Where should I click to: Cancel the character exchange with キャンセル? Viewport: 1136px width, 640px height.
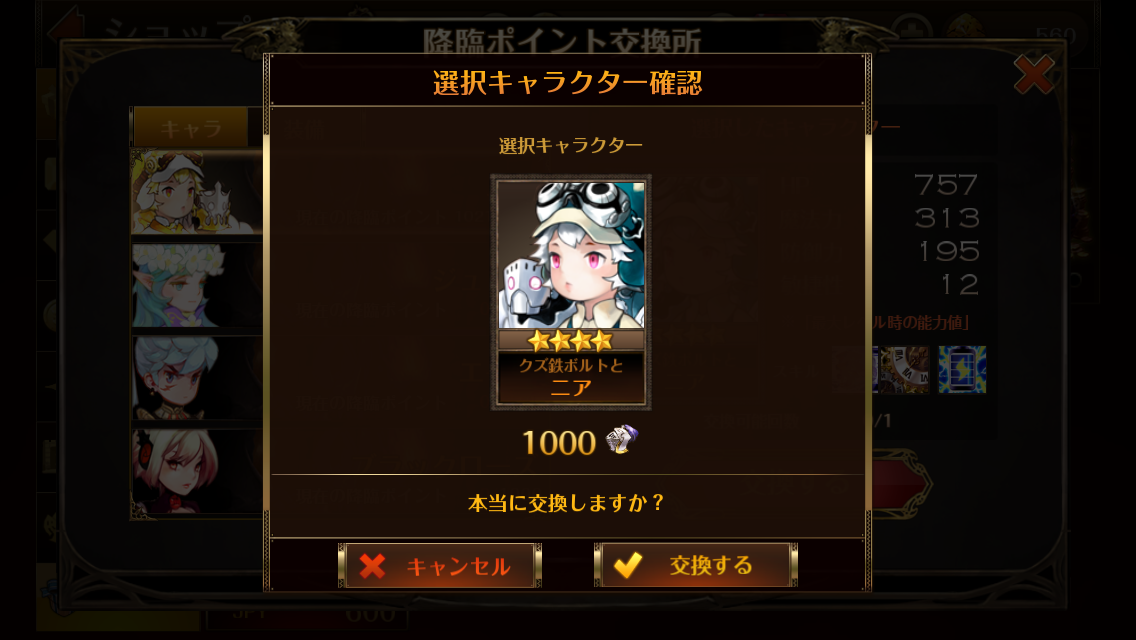point(440,566)
